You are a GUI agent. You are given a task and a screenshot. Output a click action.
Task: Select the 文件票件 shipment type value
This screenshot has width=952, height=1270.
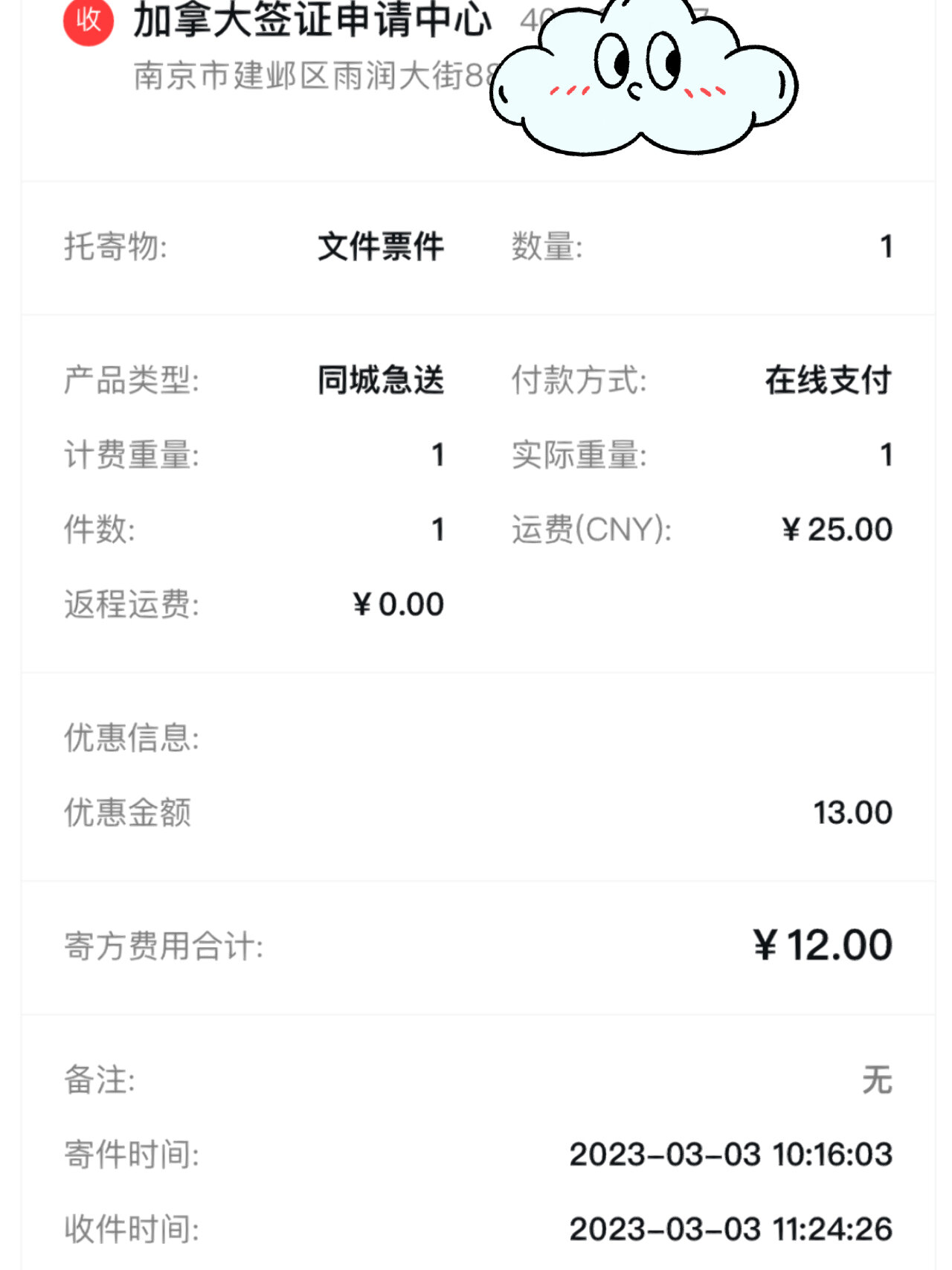[x=381, y=248]
